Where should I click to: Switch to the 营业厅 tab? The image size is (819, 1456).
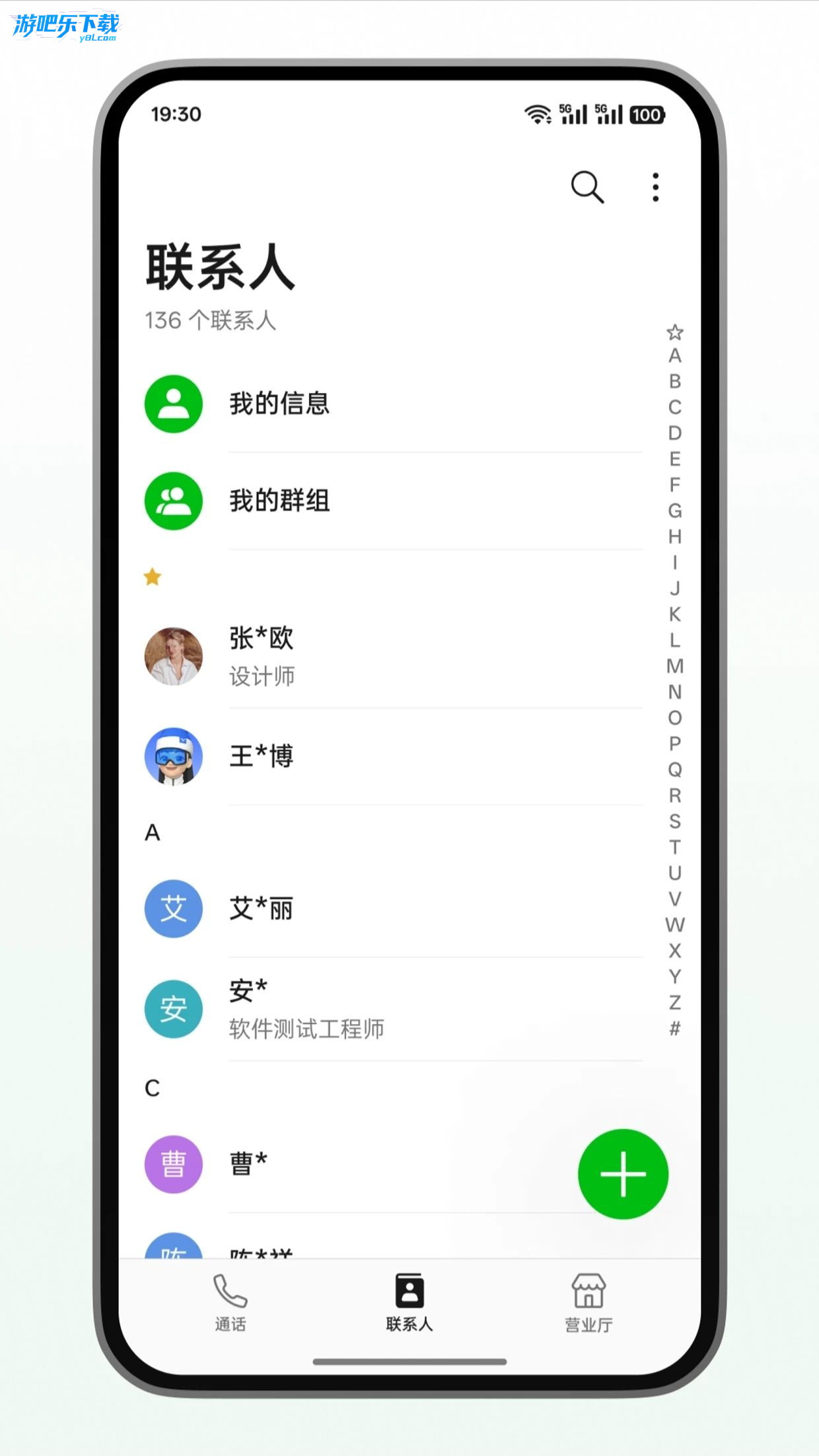coord(588,1303)
